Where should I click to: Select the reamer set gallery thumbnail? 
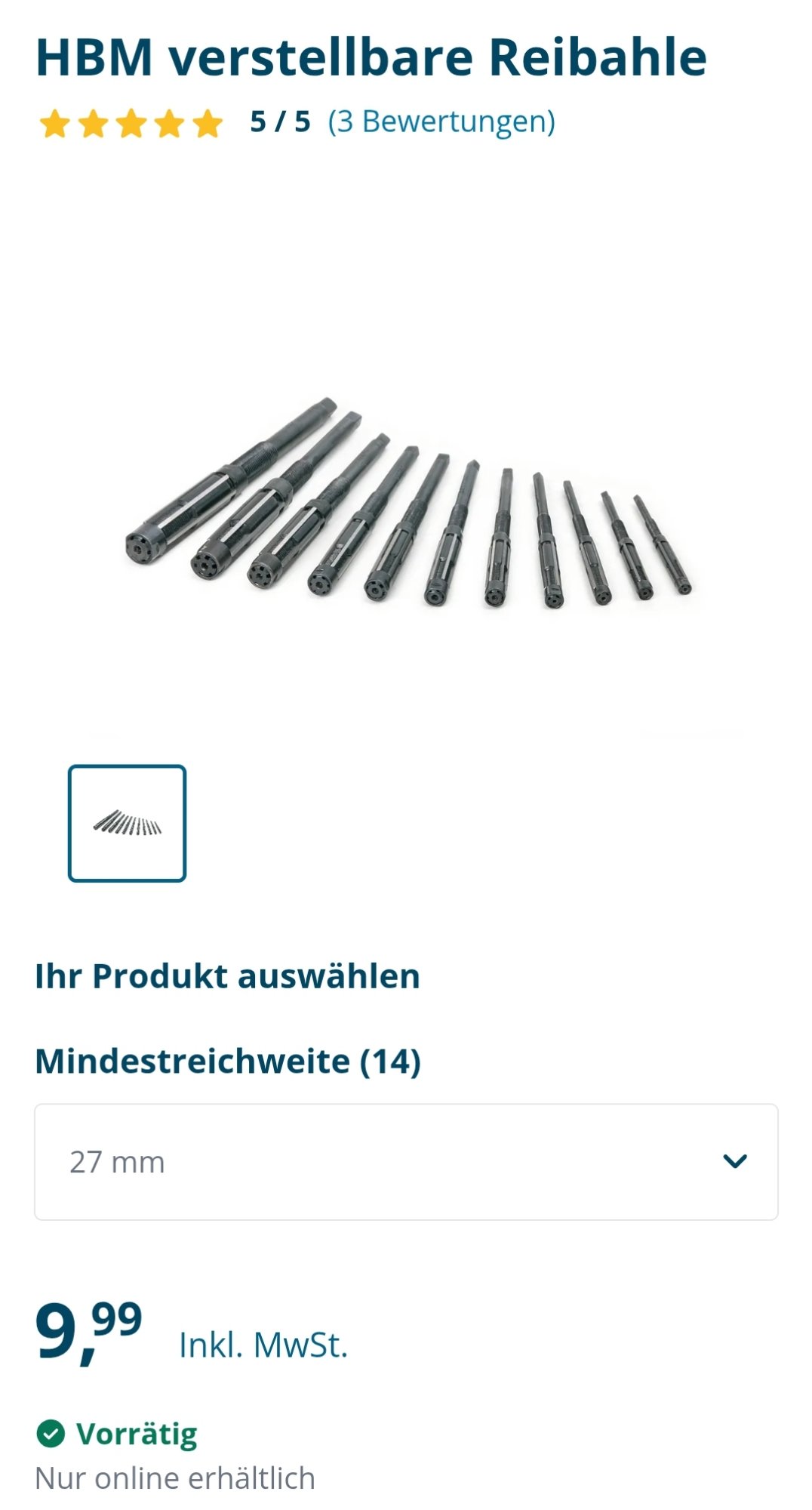127,823
